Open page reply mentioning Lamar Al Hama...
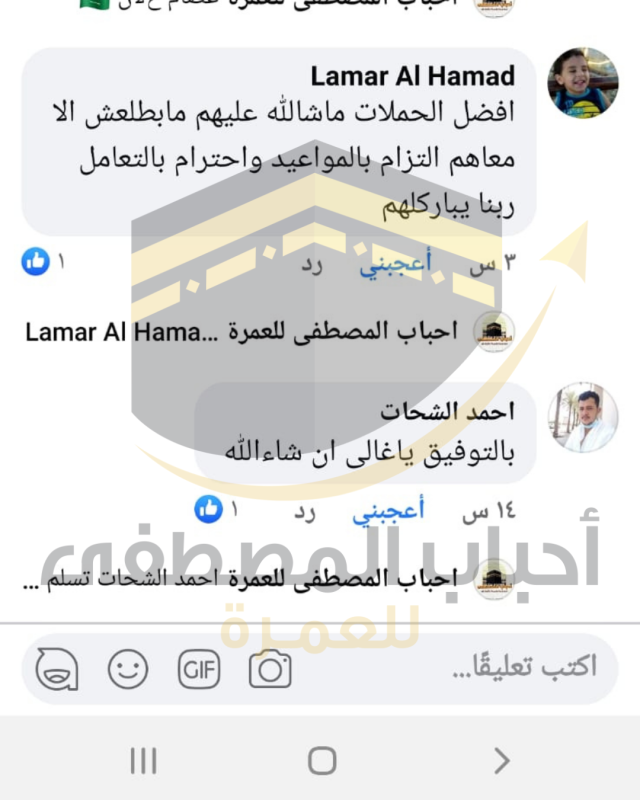The height and width of the screenshot is (800, 640). [x=250, y=333]
